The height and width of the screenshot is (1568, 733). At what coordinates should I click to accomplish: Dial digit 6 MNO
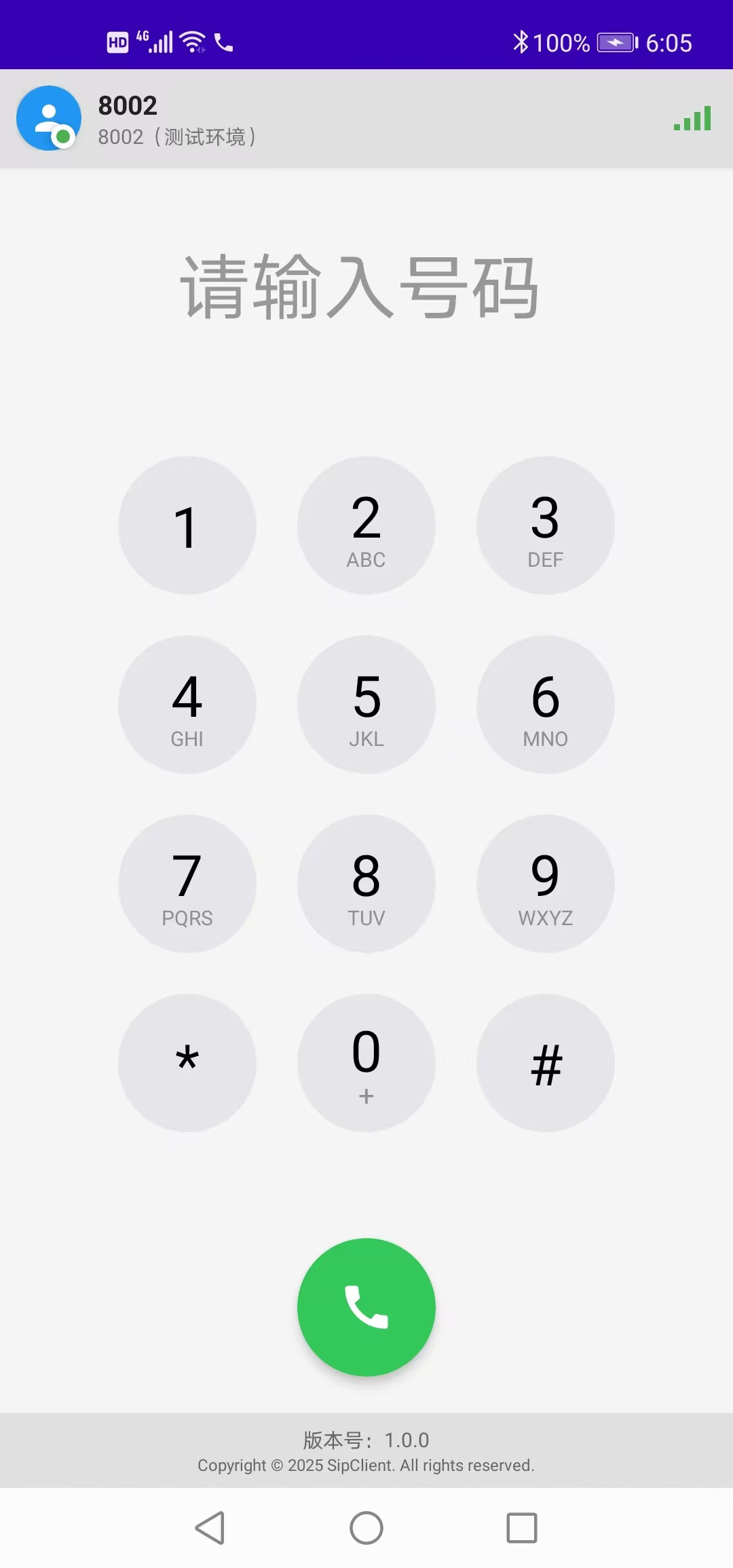546,705
